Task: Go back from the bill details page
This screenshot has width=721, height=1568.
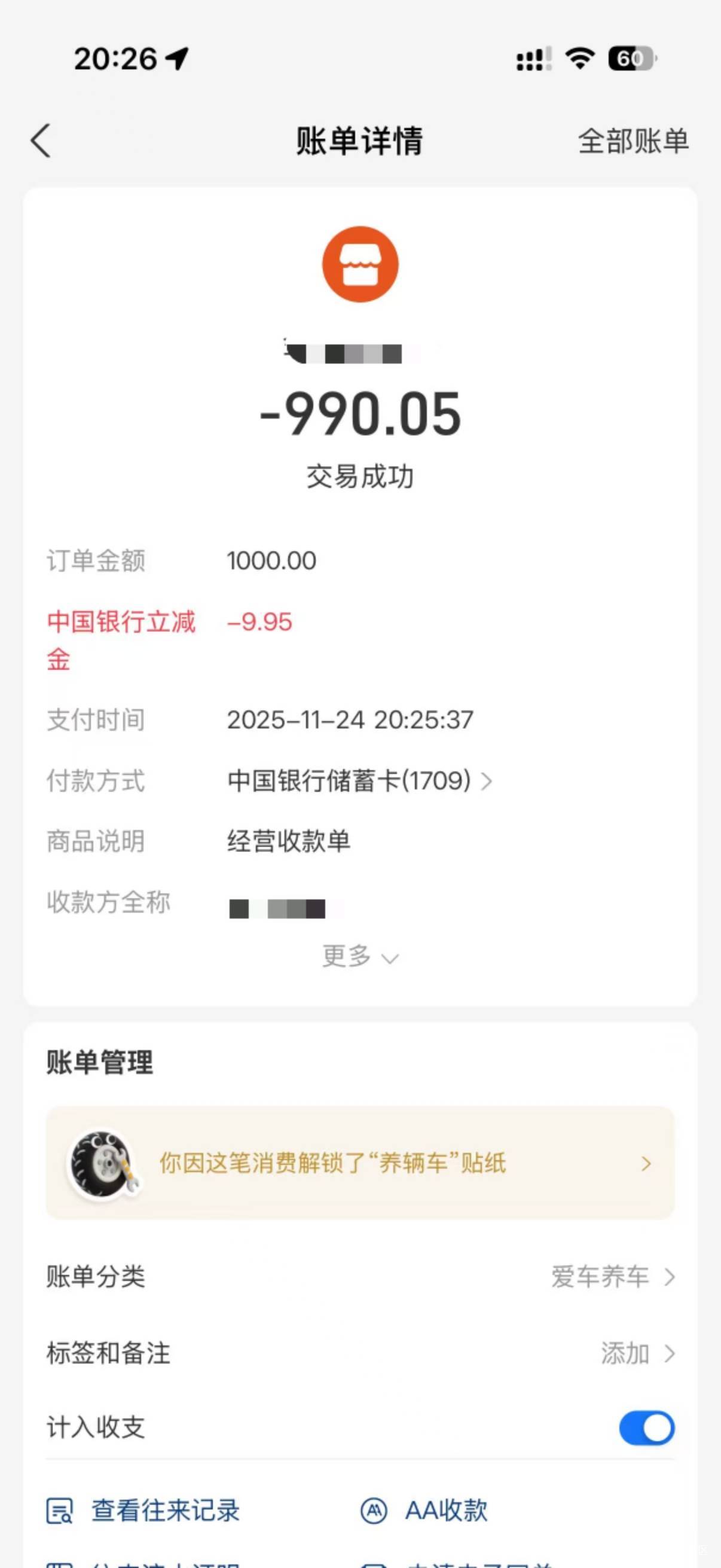Action: [41, 141]
